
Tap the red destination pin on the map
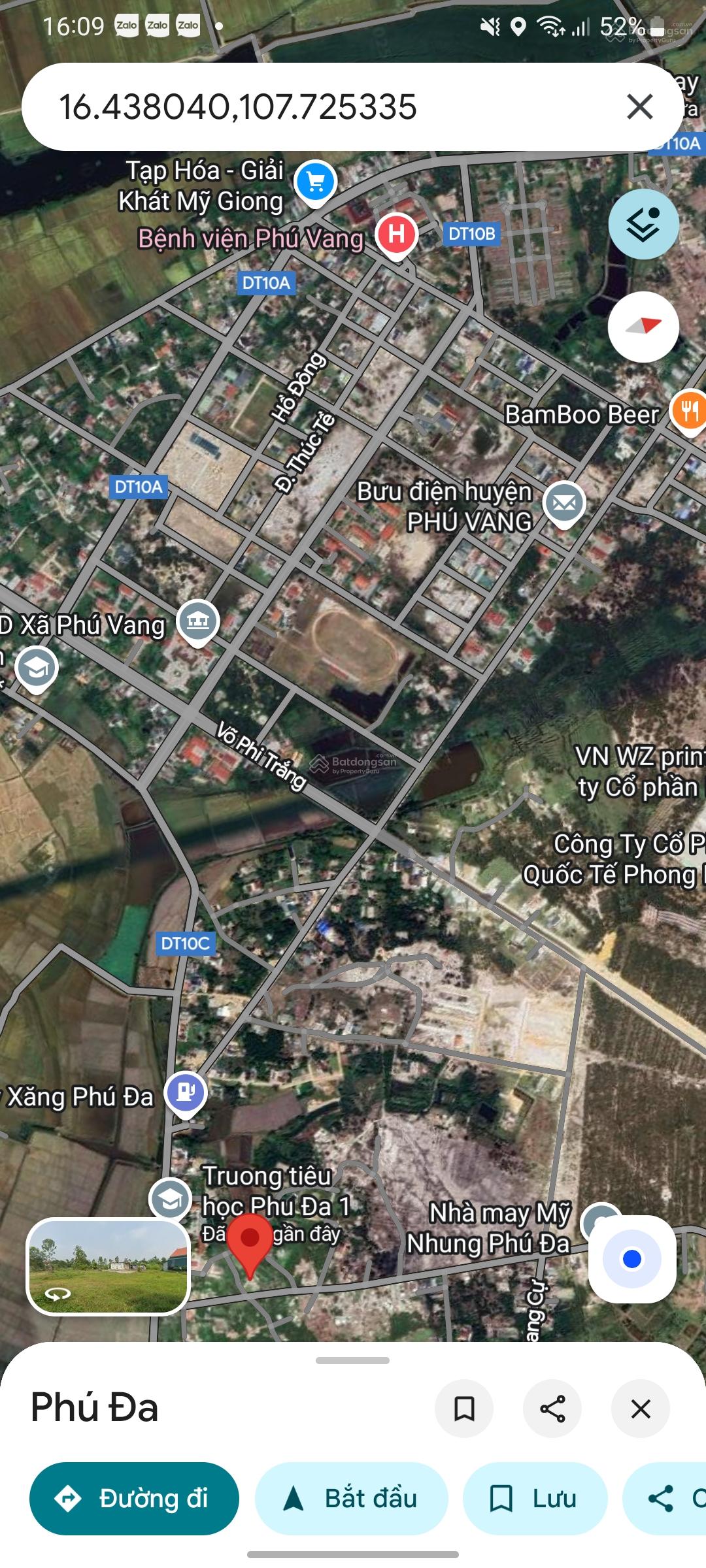point(252,1235)
